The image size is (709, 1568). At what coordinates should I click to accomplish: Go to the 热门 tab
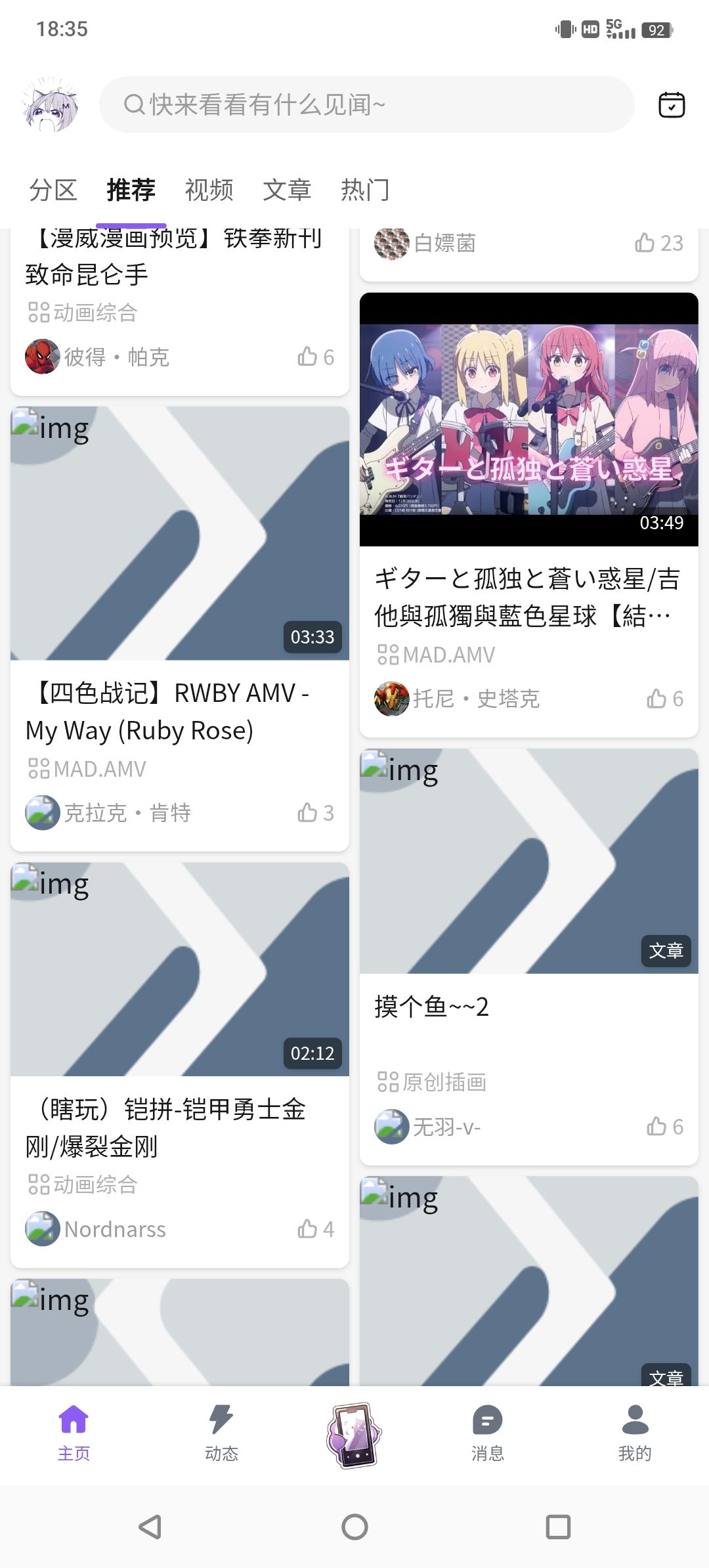[x=365, y=190]
